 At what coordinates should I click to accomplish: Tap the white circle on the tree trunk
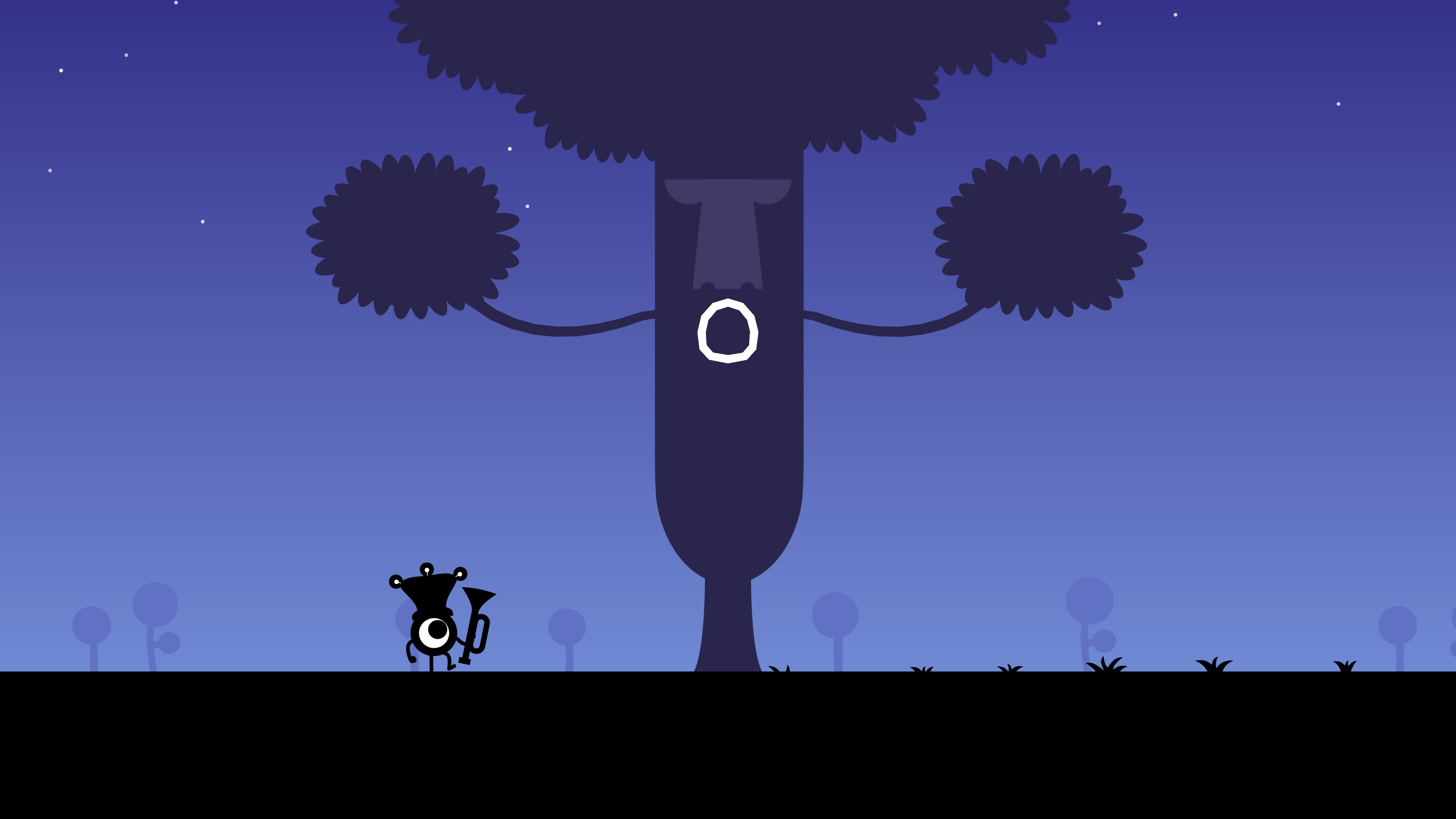coord(728,331)
